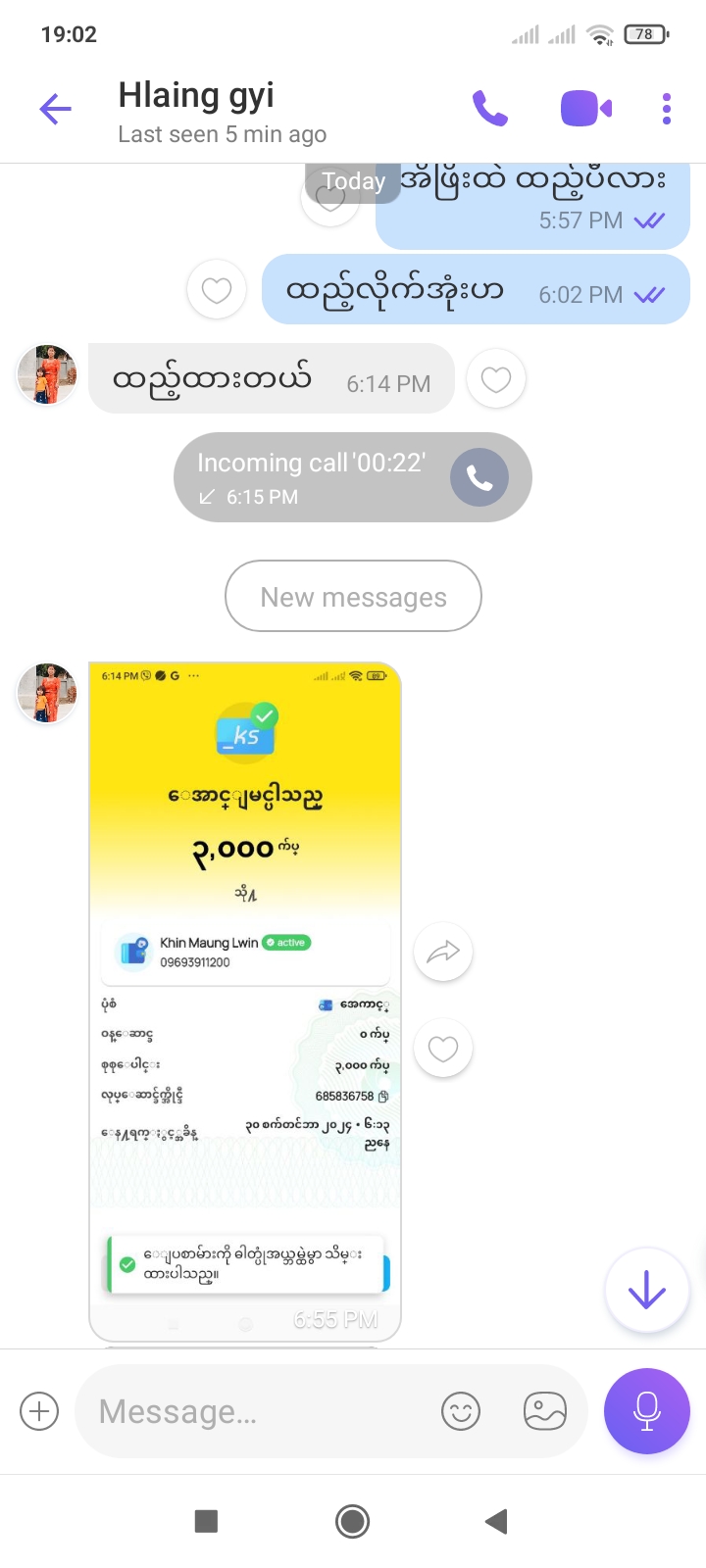Start a video call with Hlaing gyi
This screenshot has height=1568, width=706.
pos(585,109)
